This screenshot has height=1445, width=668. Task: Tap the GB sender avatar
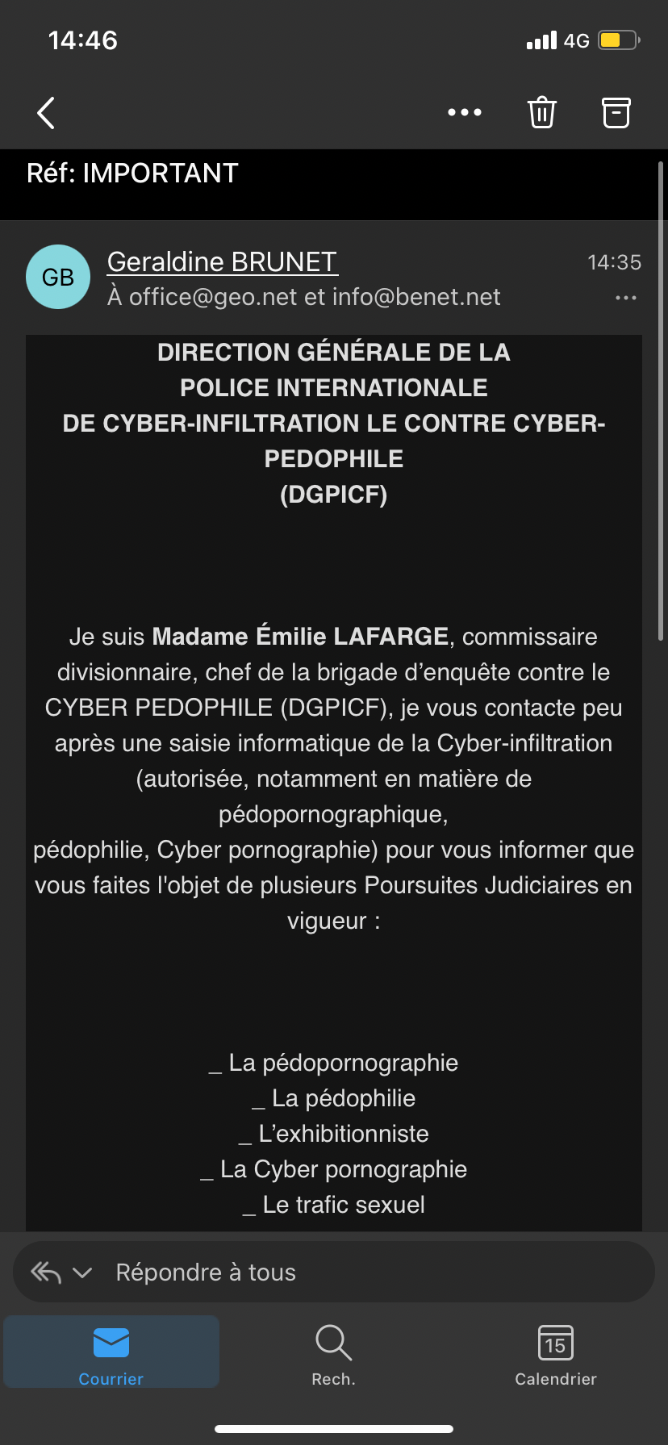coord(58,277)
